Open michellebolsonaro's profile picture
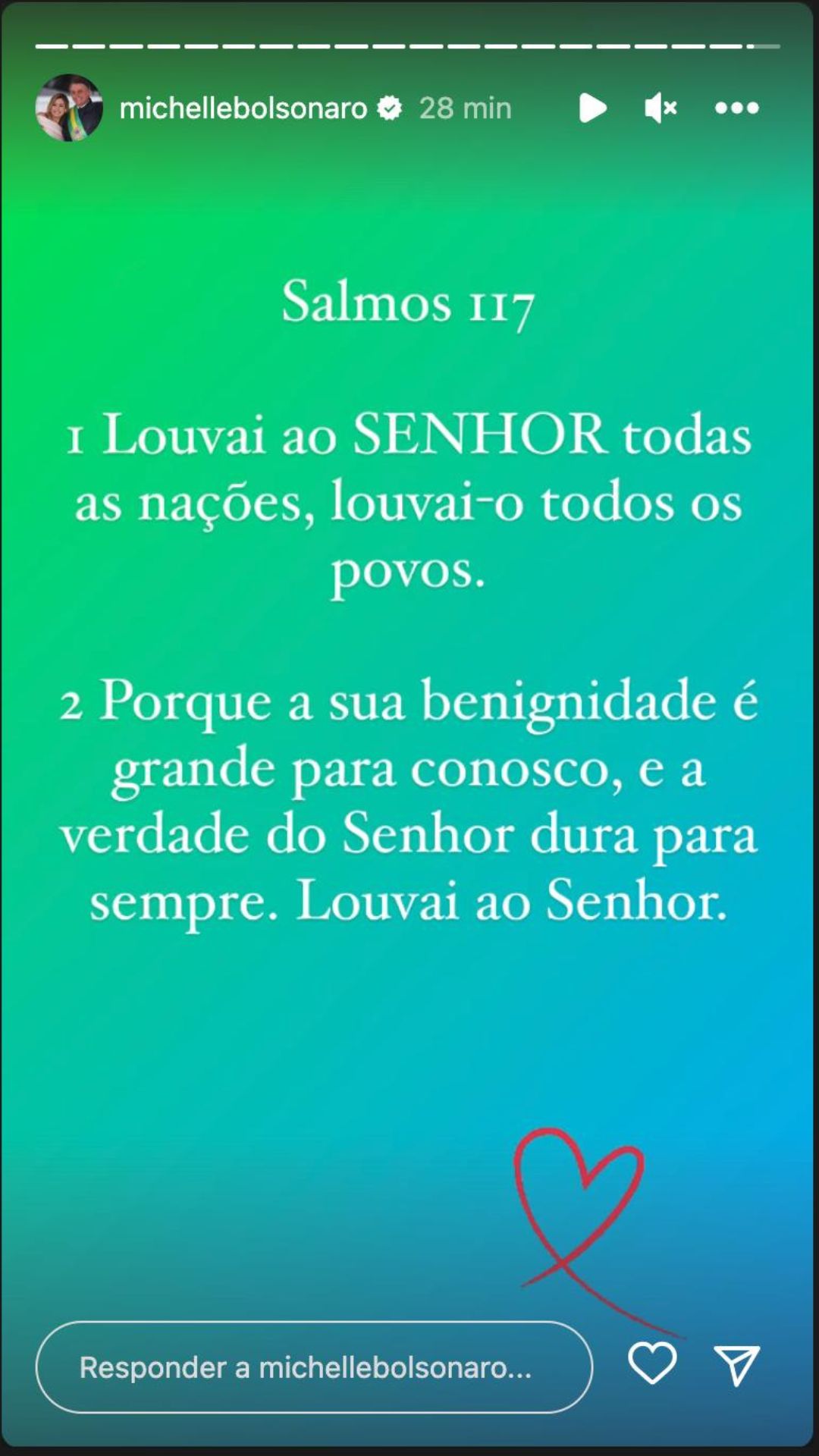 coord(69,108)
